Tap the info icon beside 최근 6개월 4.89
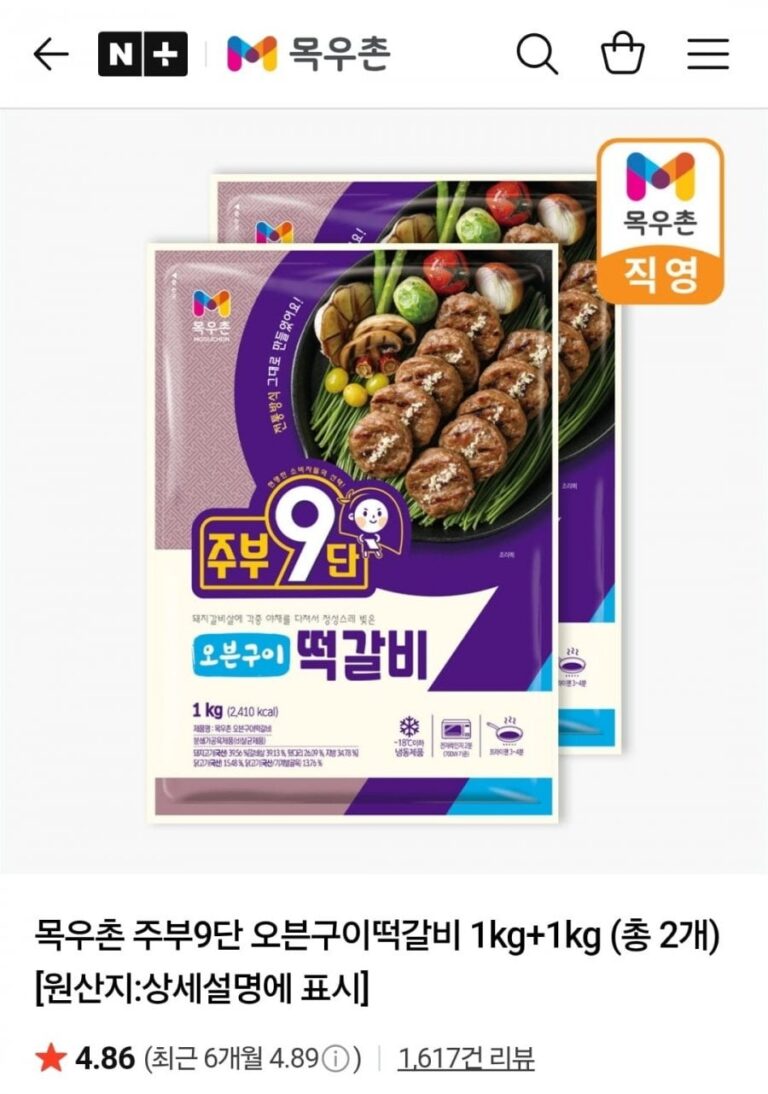 pos(339,1059)
